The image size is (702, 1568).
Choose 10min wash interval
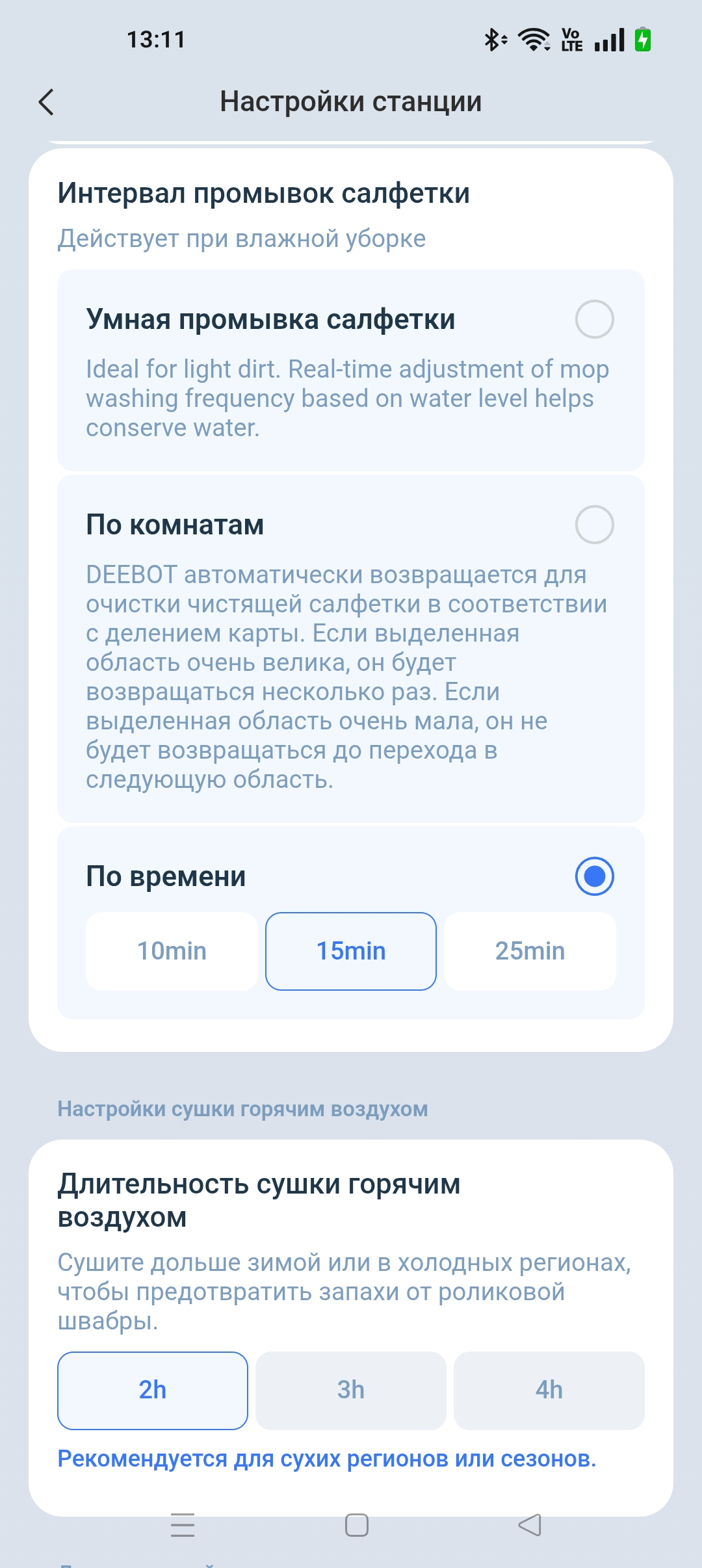pyautogui.click(x=172, y=951)
